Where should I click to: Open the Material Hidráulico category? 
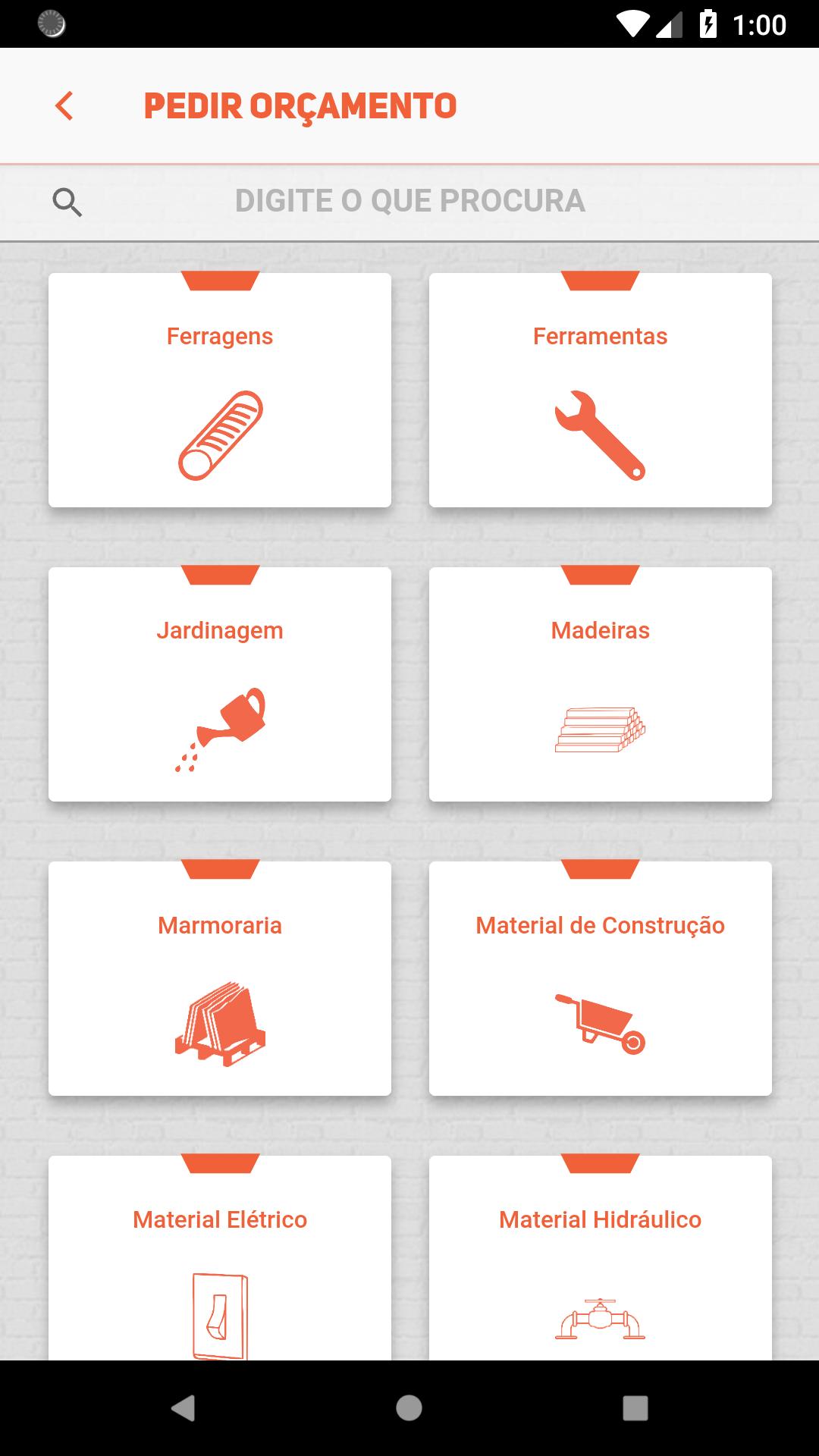point(600,1251)
